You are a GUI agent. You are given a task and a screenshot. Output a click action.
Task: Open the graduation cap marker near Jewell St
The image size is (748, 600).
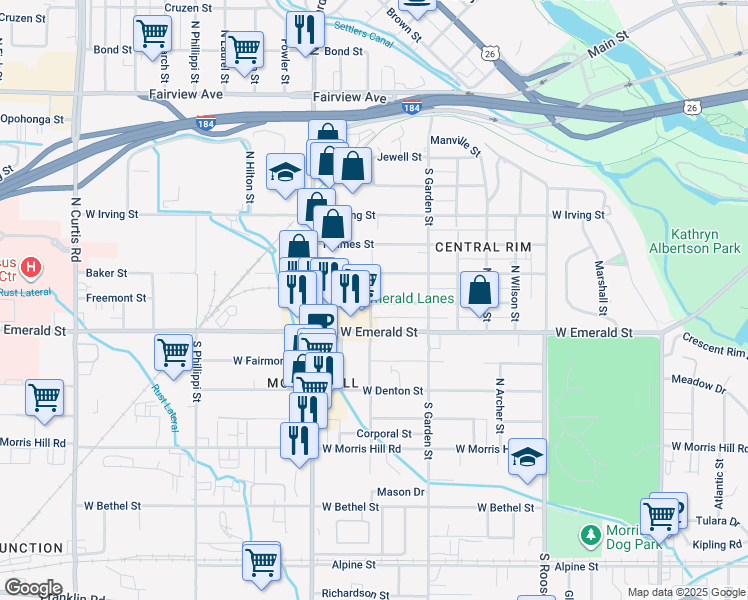(x=286, y=171)
